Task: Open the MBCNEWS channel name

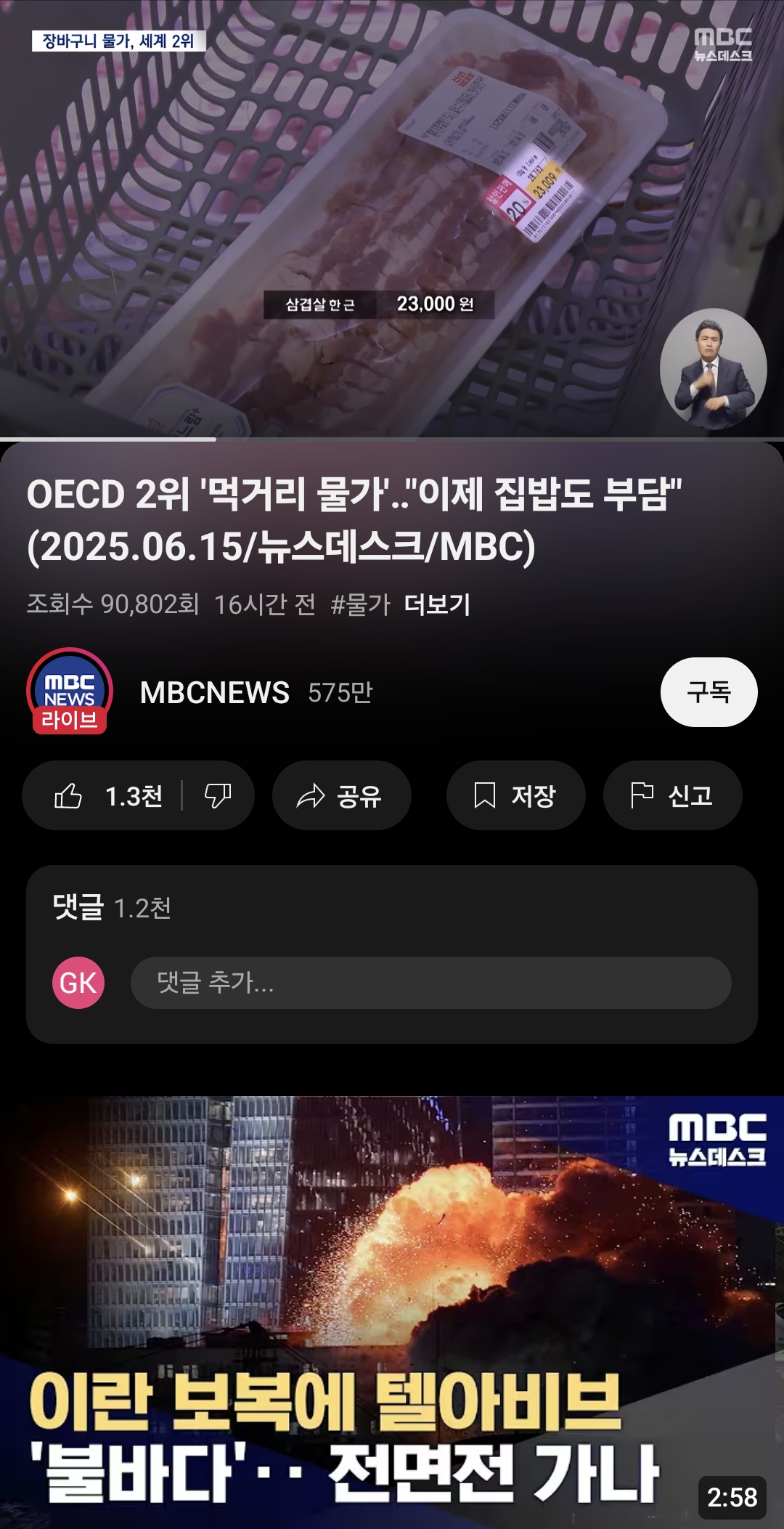Action: 215,693
